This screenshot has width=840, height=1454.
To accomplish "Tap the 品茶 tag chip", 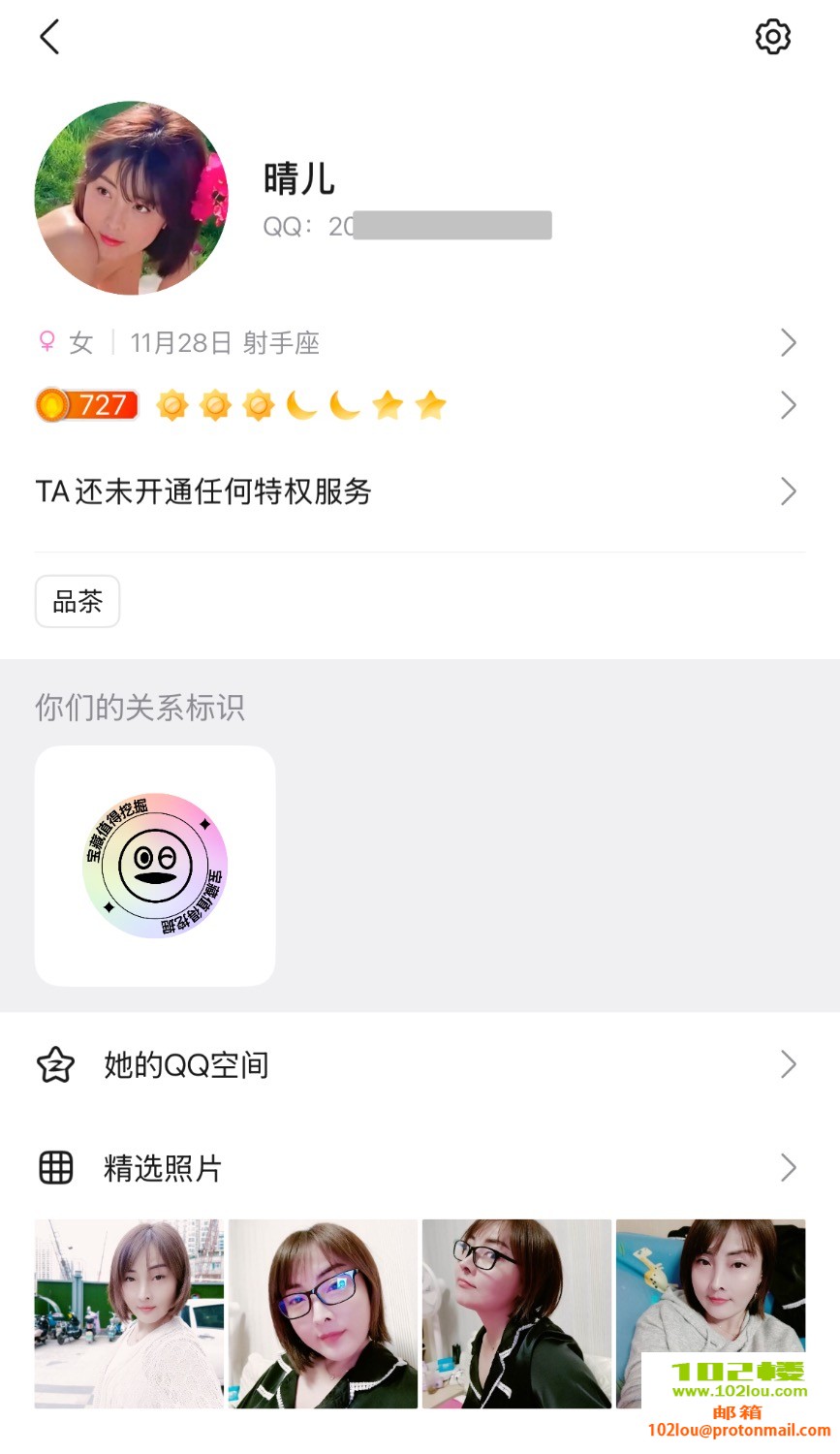I will pos(78,602).
